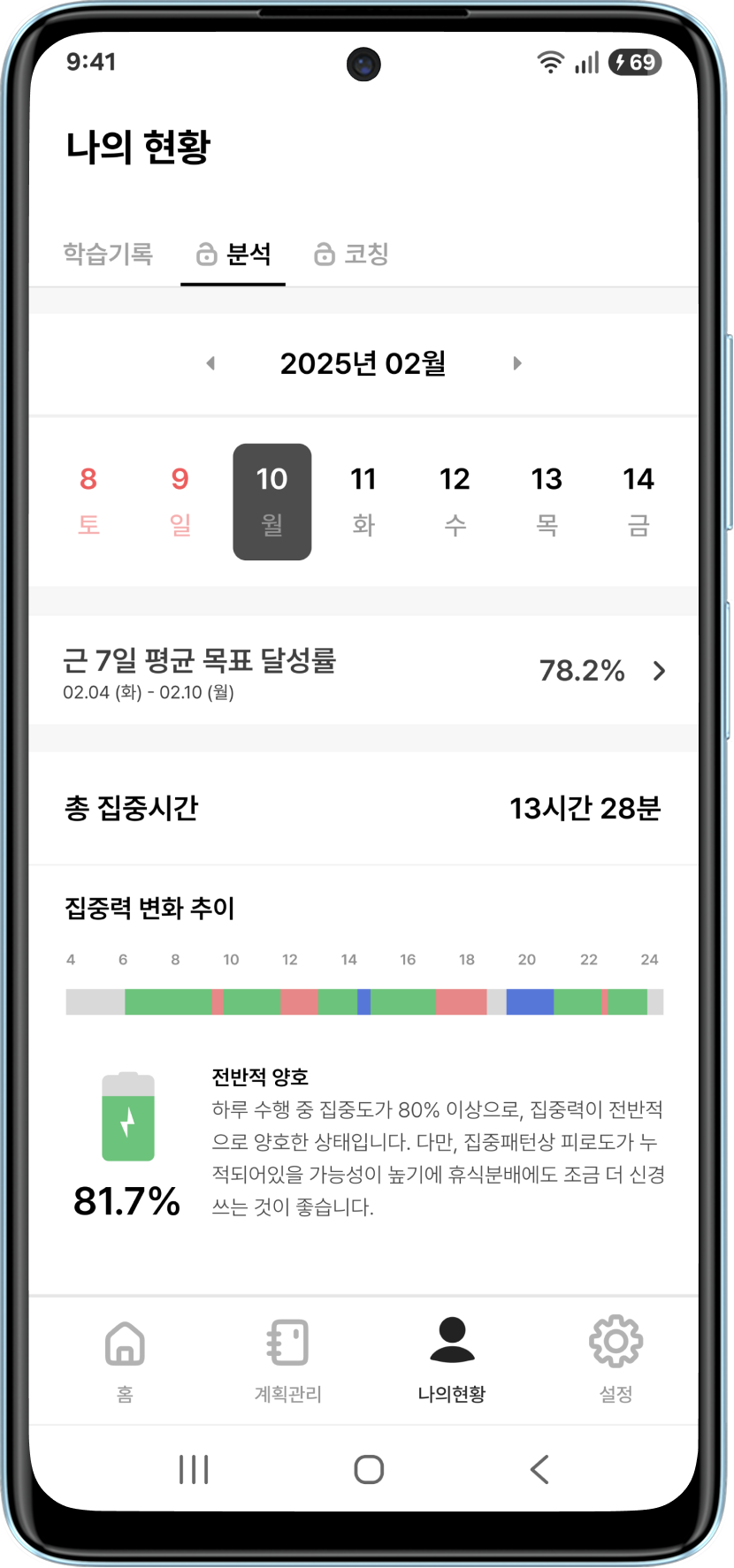This screenshot has height=1568, width=734.
Task: Select Saturday the 8th
Action: (88, 500)
